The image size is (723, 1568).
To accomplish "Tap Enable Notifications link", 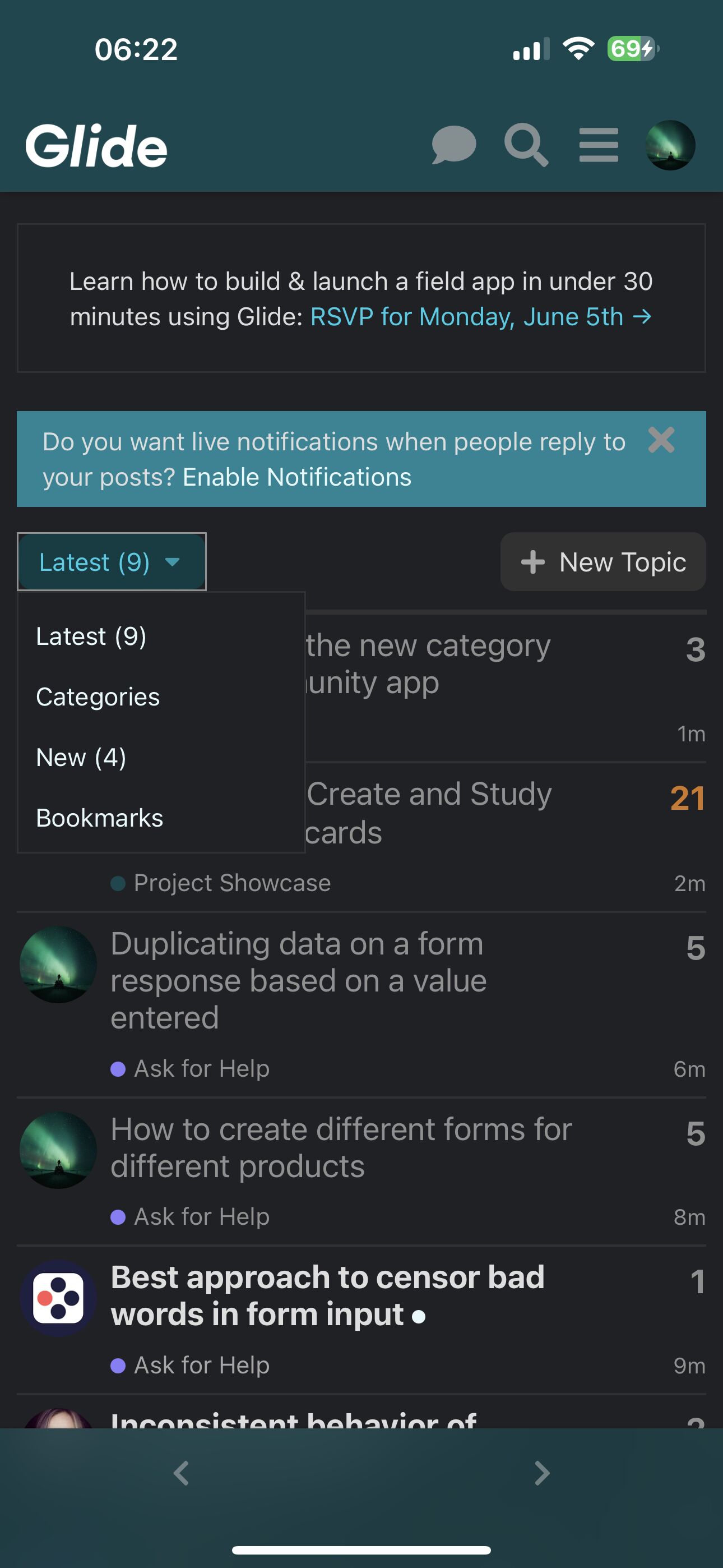I will point(297,477).
